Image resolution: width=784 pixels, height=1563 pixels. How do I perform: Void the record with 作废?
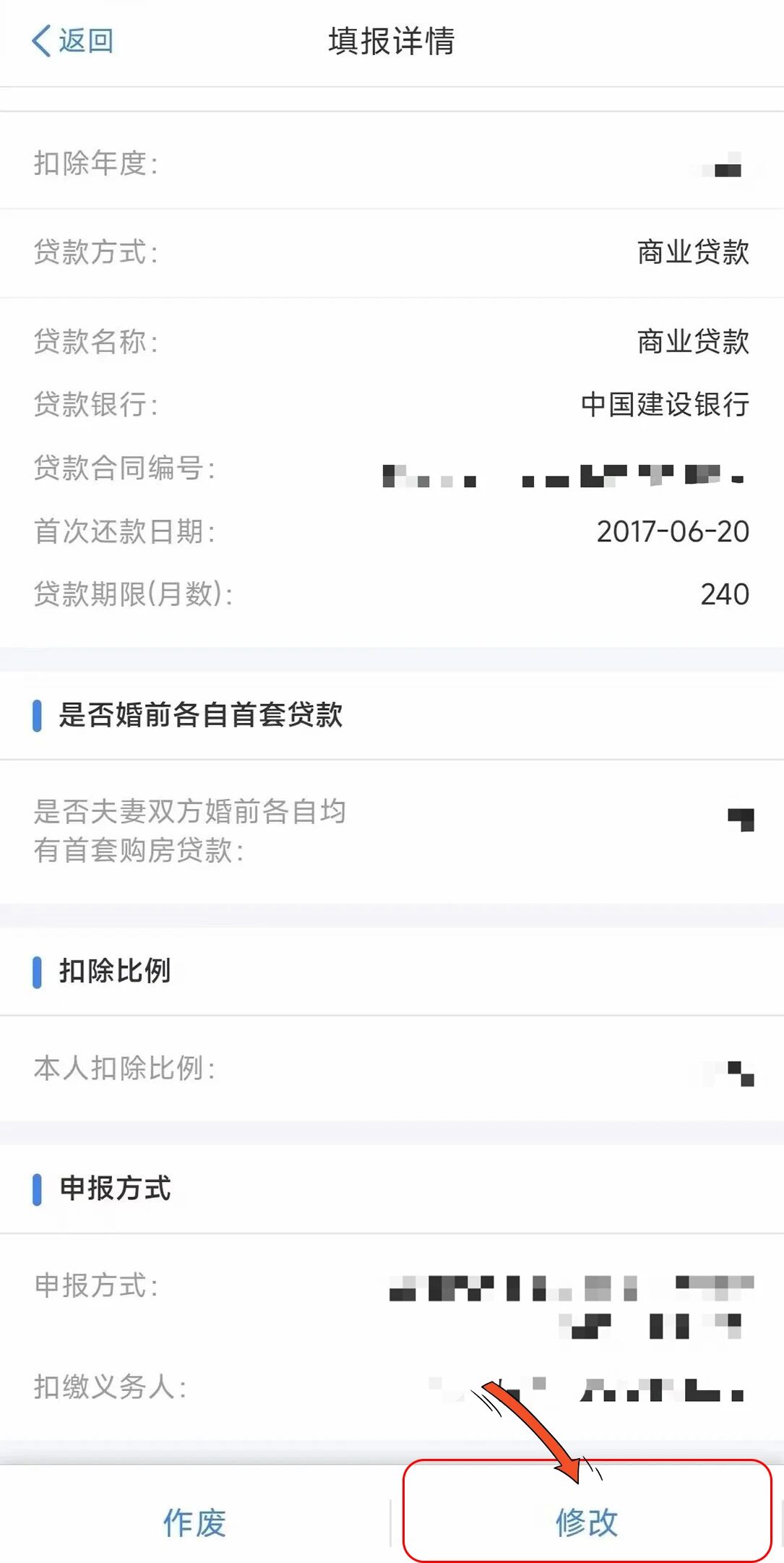[x=194, y=1522]
